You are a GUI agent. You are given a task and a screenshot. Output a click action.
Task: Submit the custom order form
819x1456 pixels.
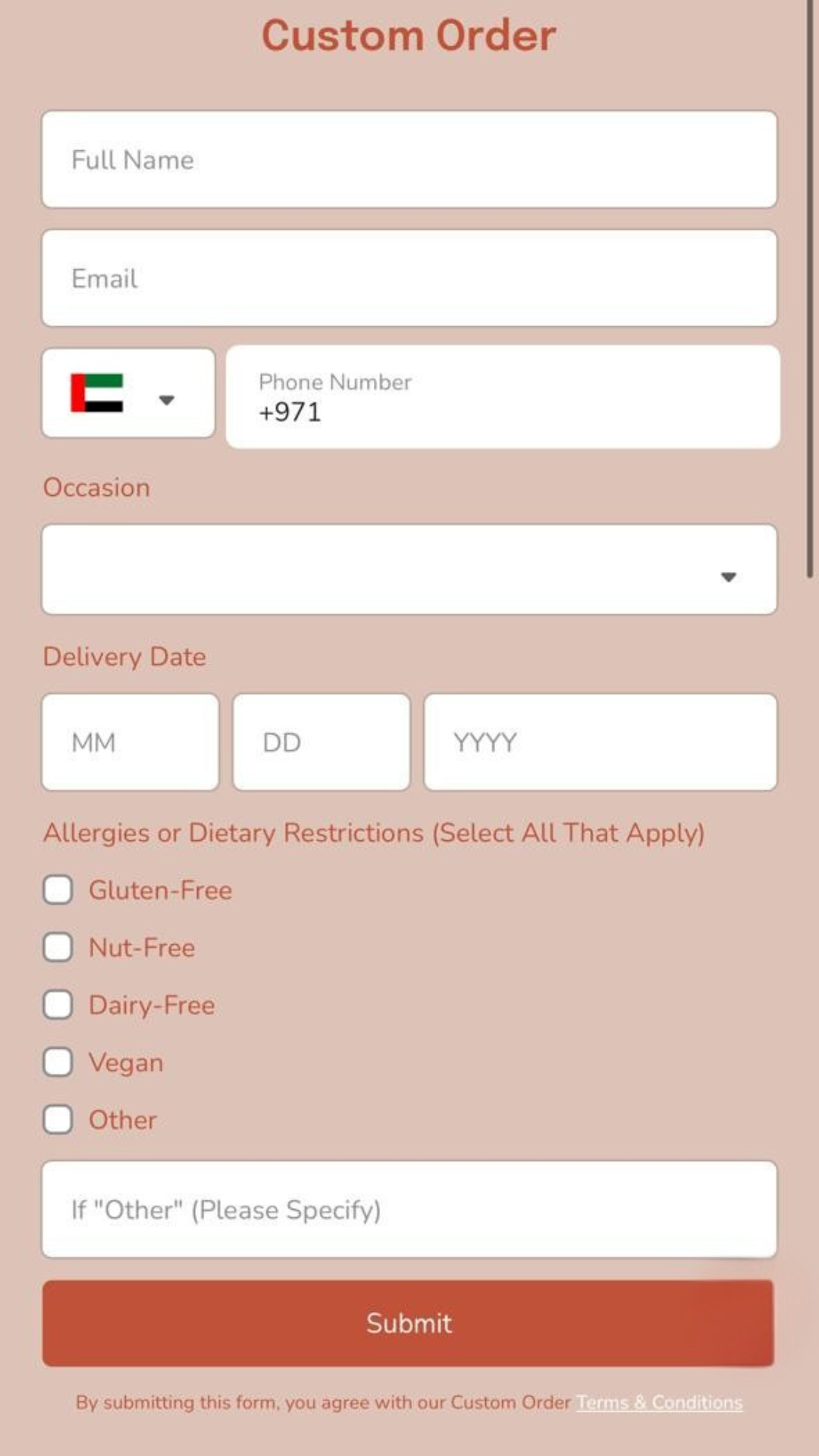coord(408,1323)
